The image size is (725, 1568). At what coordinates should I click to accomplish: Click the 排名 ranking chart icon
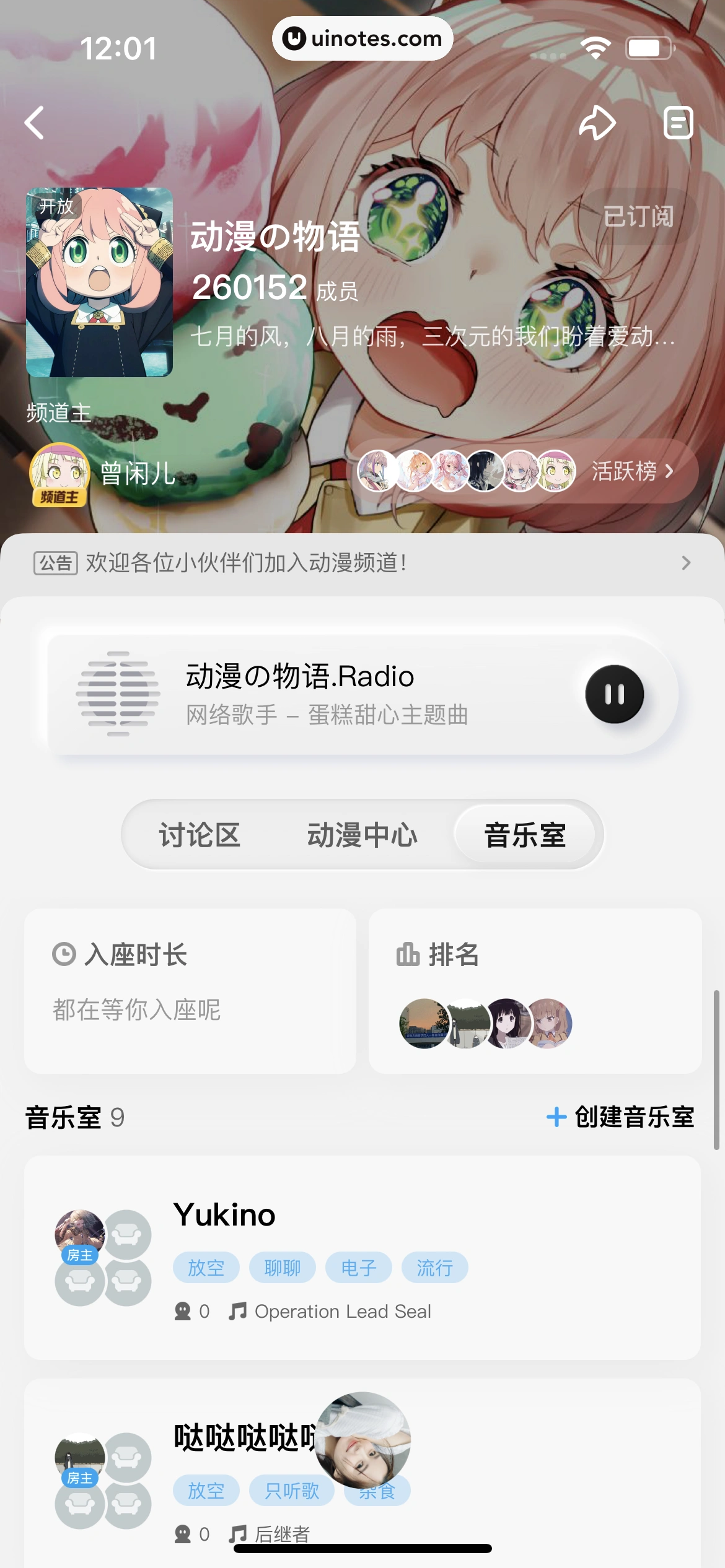pyautogui.click(x=408, y=954)
